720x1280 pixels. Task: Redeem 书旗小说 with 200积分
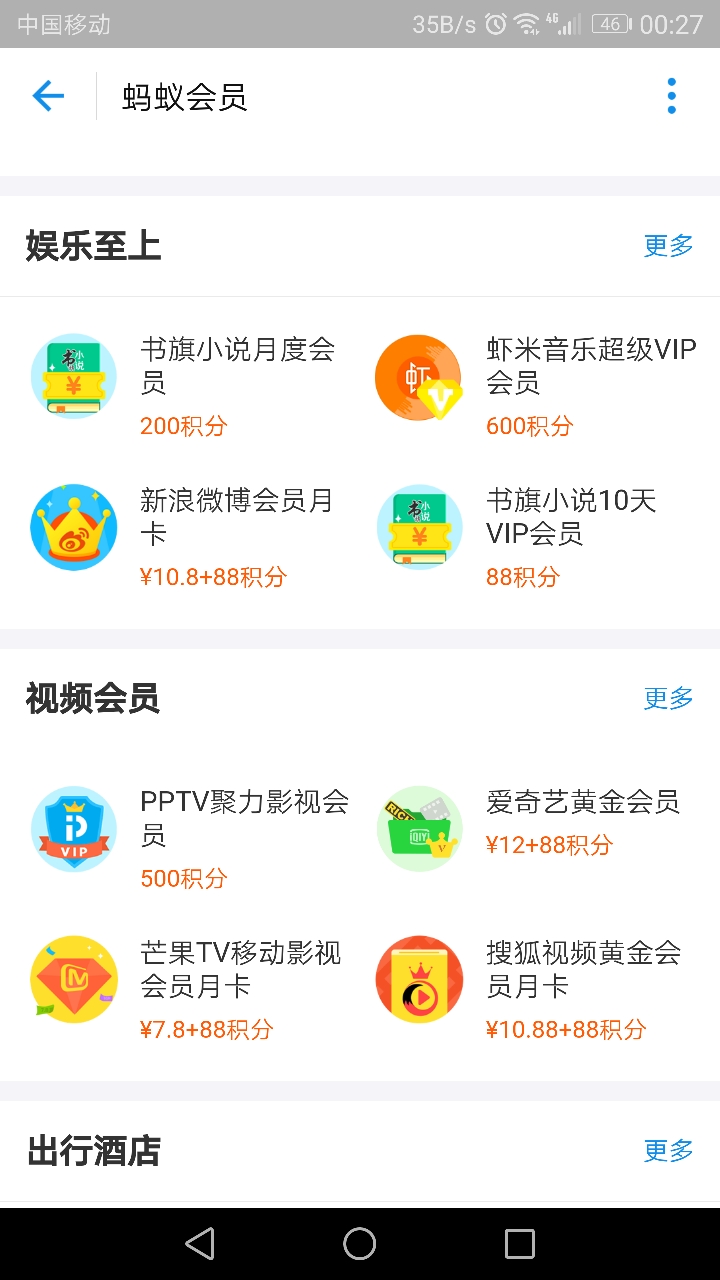tap(182, 425)
